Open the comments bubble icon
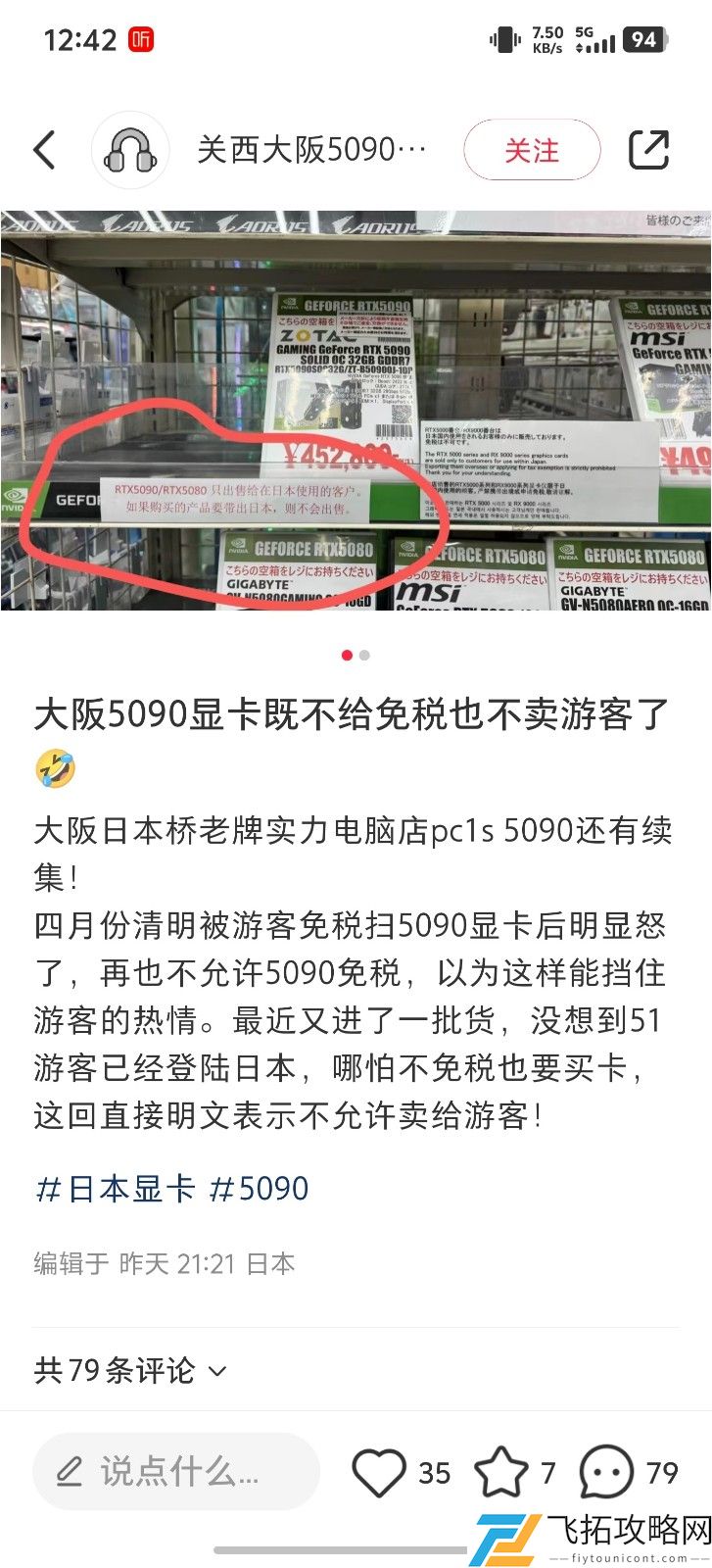This screenshot has height=1568, width=712. click(x=606, y=1472)
